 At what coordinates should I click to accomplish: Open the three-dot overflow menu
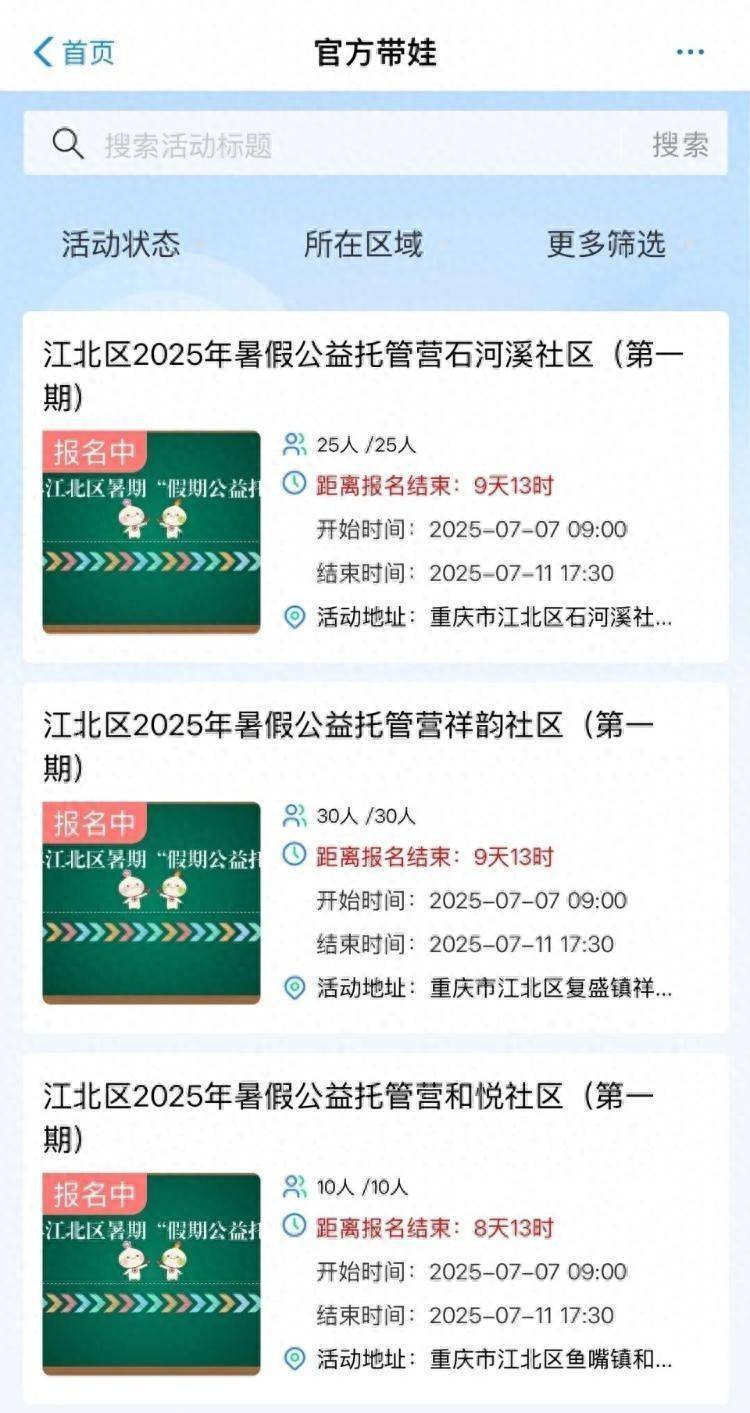(x=690, y=52)
